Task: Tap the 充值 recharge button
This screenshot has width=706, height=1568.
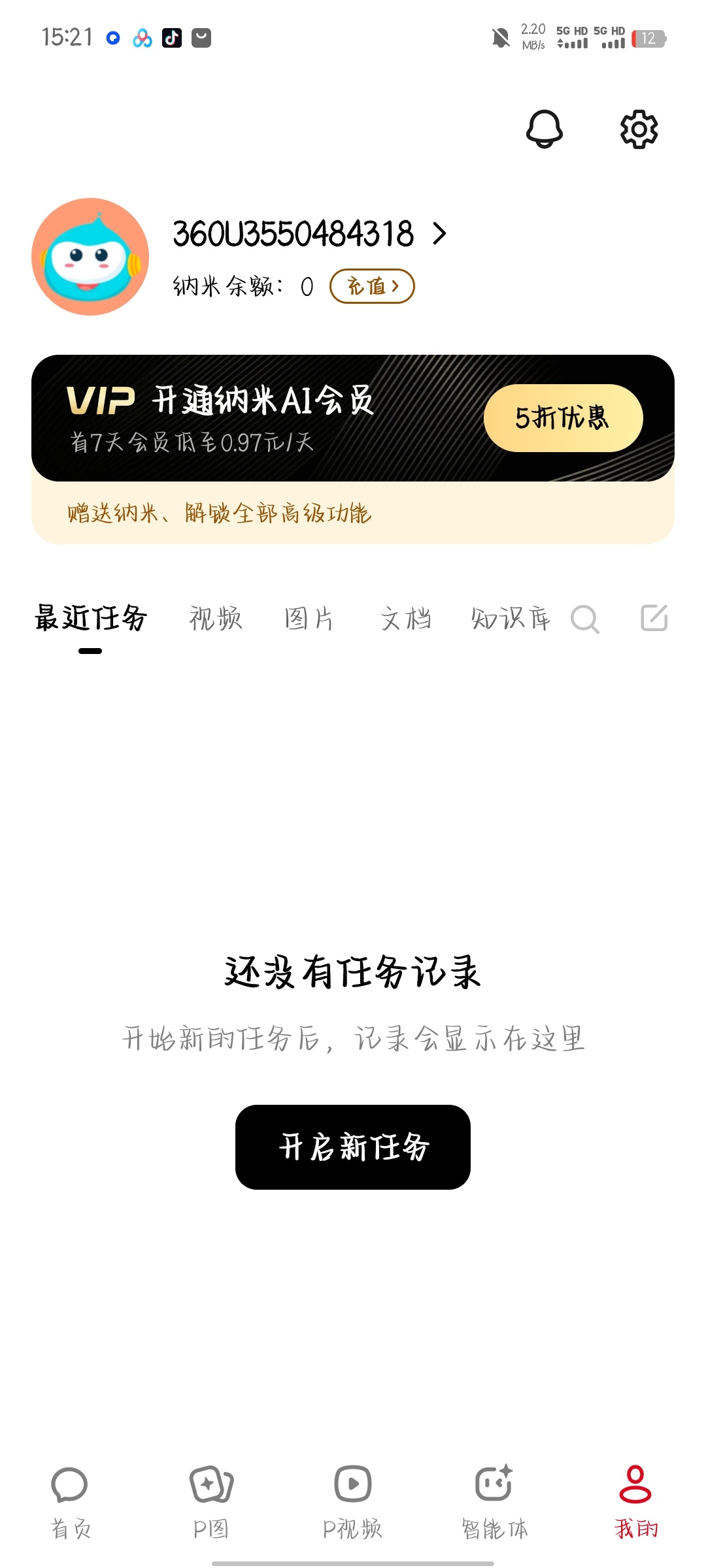Action: [372, 286]
